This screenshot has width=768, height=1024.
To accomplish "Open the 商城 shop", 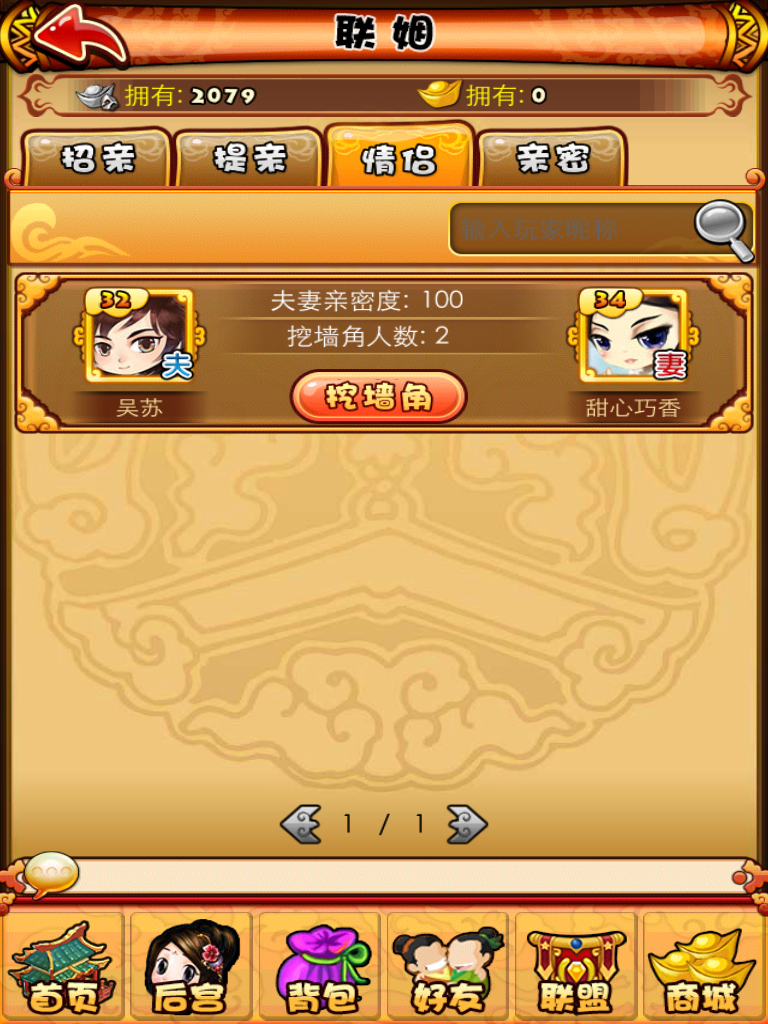I will click(704, 968).
